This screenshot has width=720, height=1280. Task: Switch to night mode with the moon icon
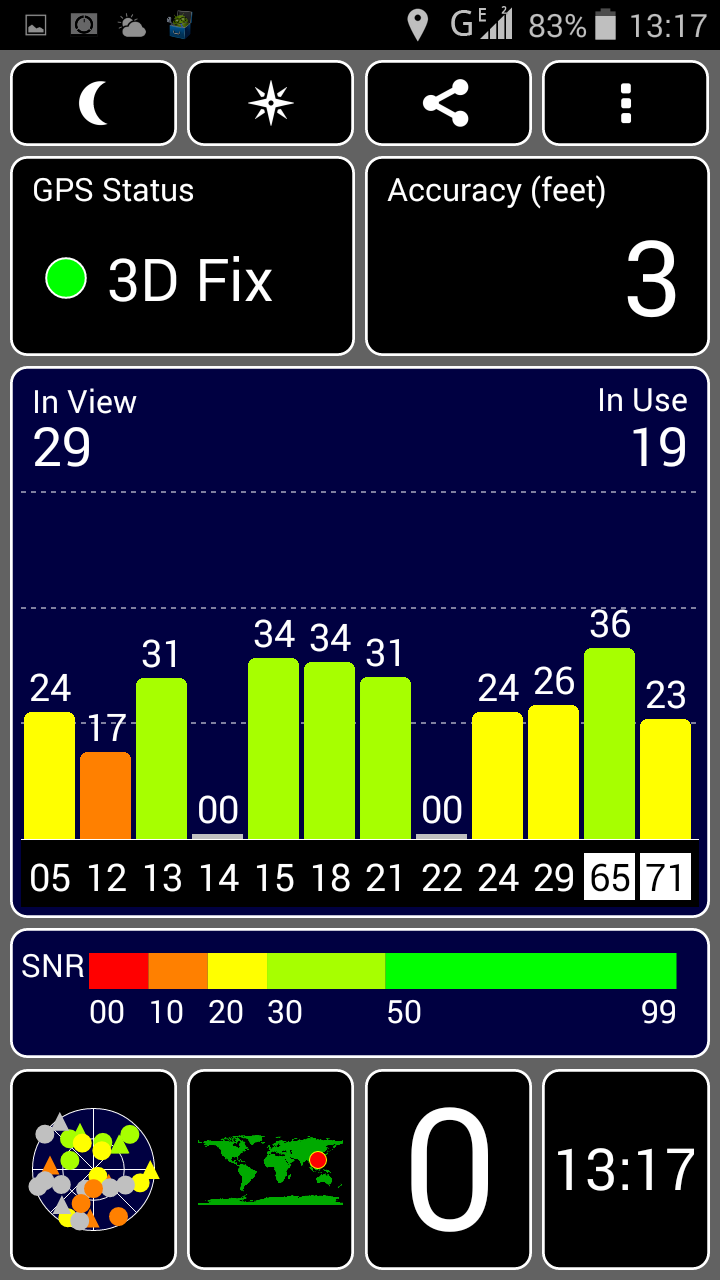pyautogui.click(x=93, y=104)
